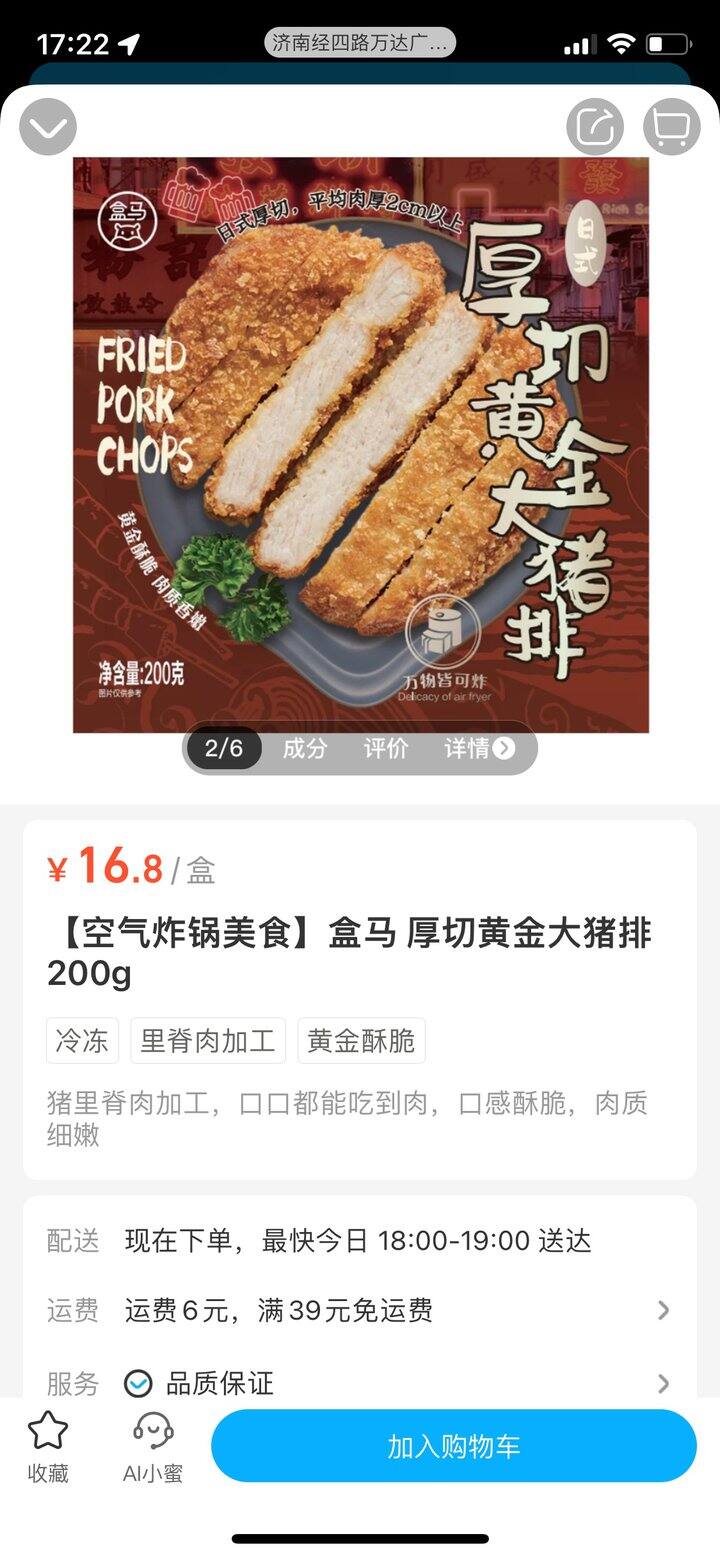This screenshot has width=720, height=1559.
Task: Open 详情 product details
Action: coord(479,748)
